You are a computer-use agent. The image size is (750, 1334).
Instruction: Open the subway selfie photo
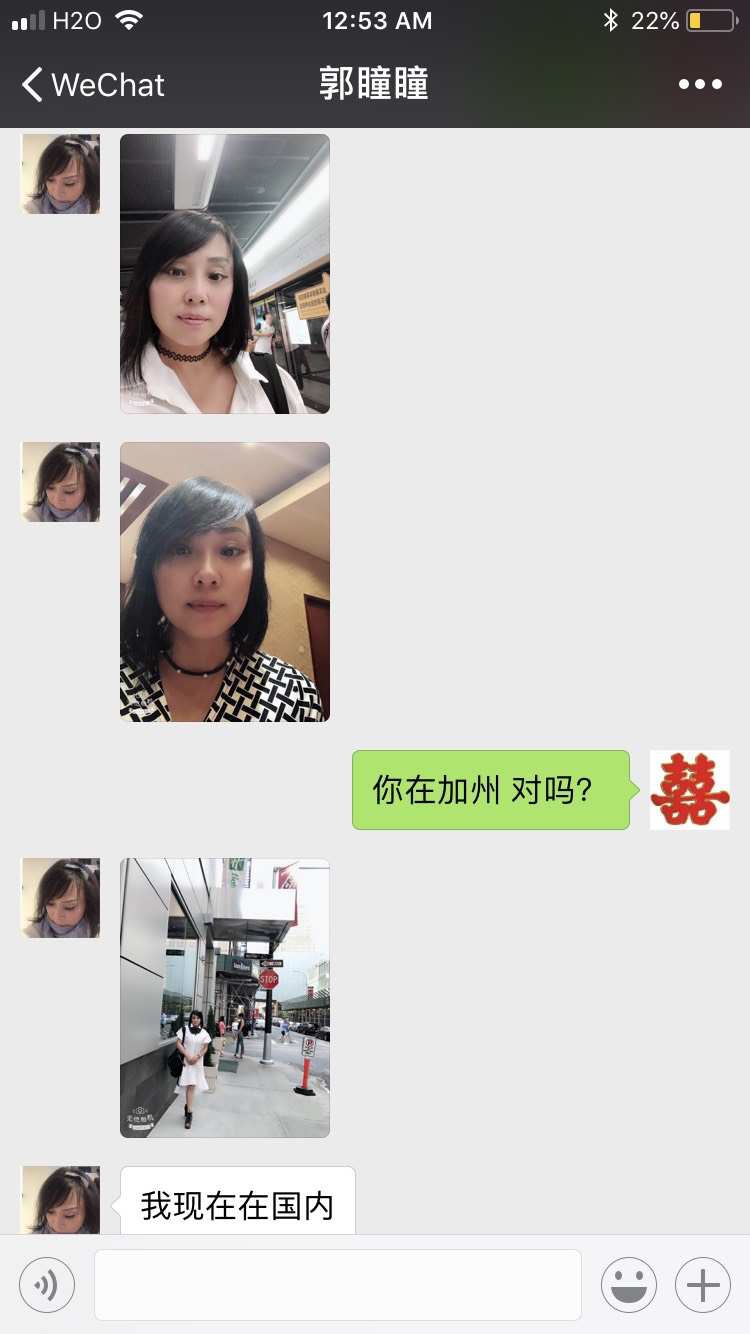pyautogui.click(x=225, y=274)
